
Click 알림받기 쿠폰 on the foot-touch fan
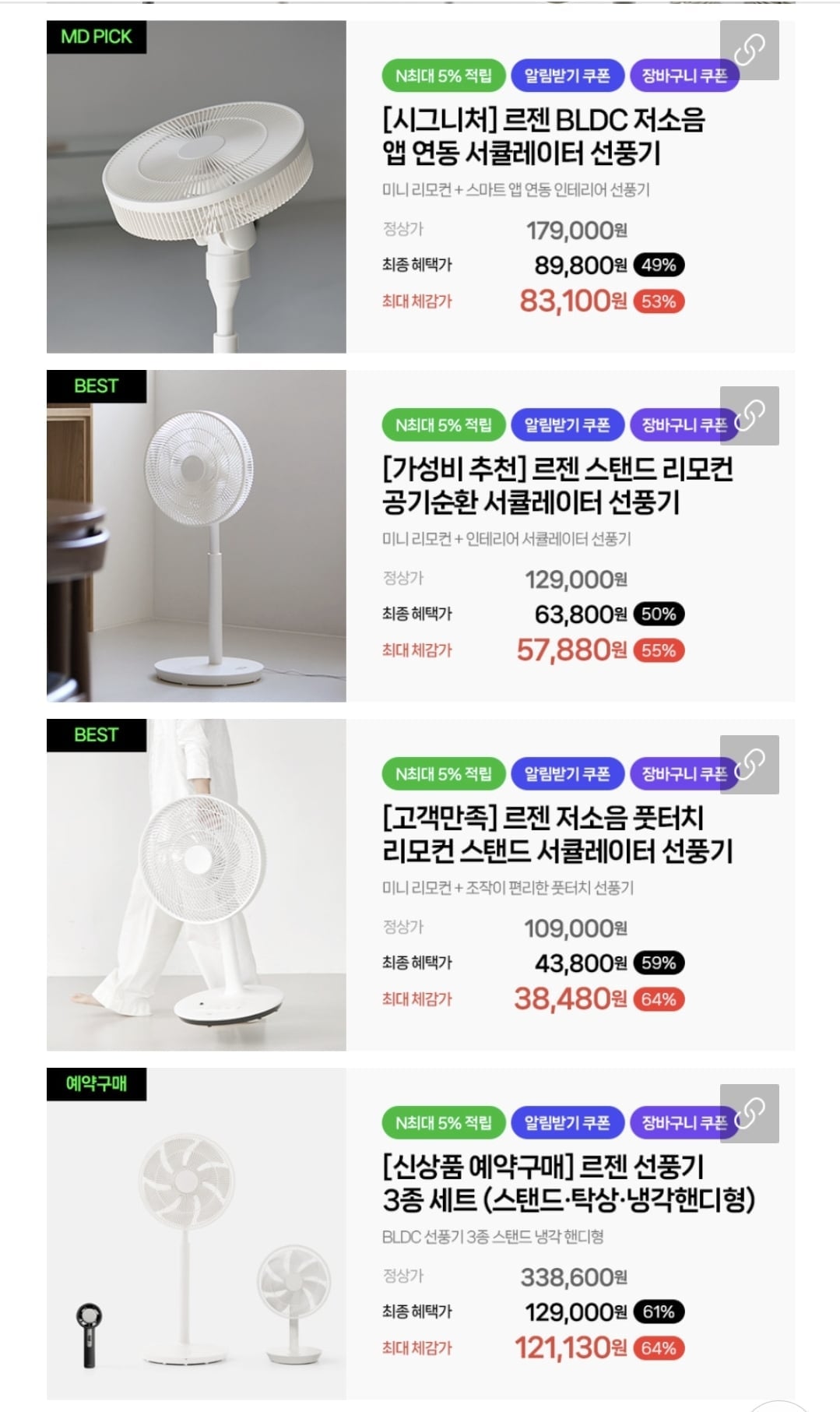click(569, 774)
